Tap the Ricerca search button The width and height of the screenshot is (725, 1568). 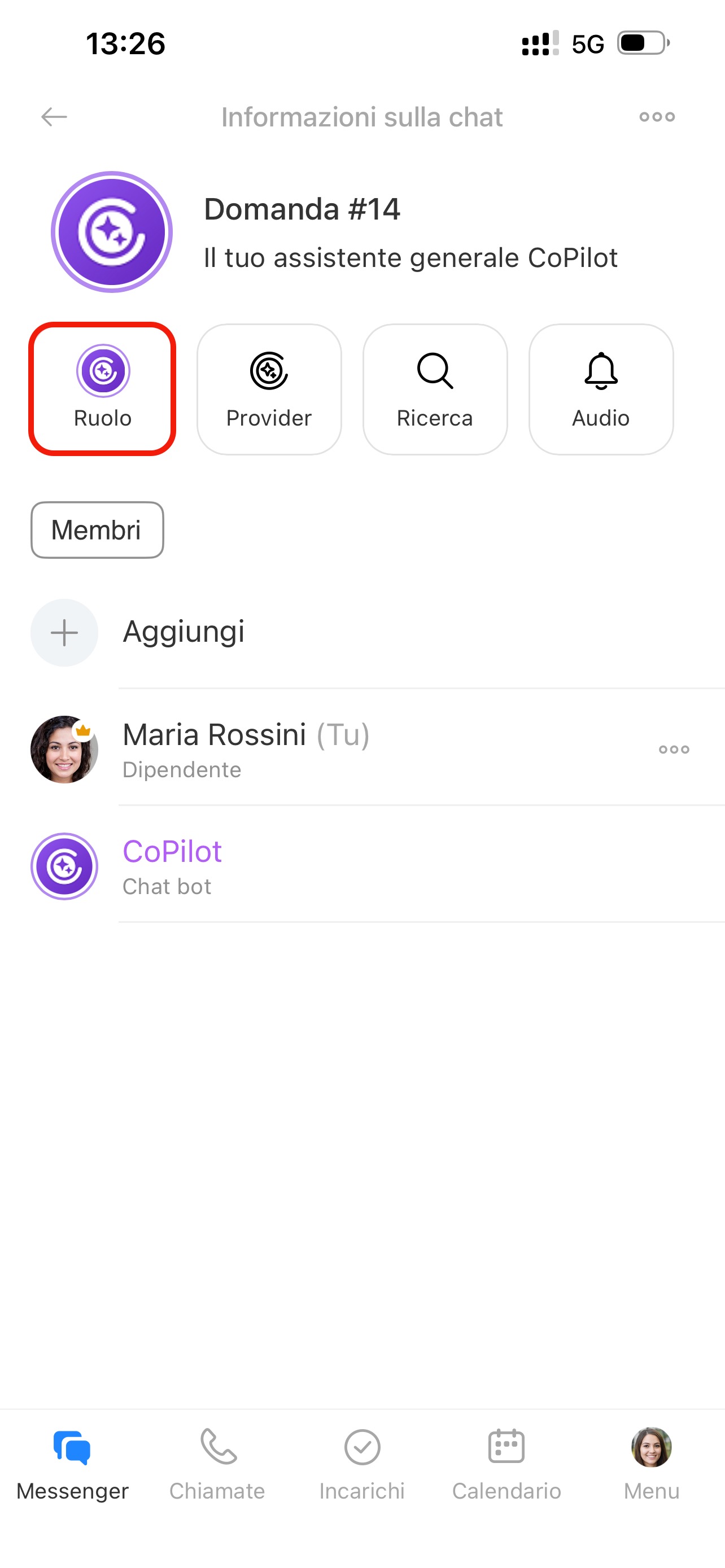coord(435,388)
